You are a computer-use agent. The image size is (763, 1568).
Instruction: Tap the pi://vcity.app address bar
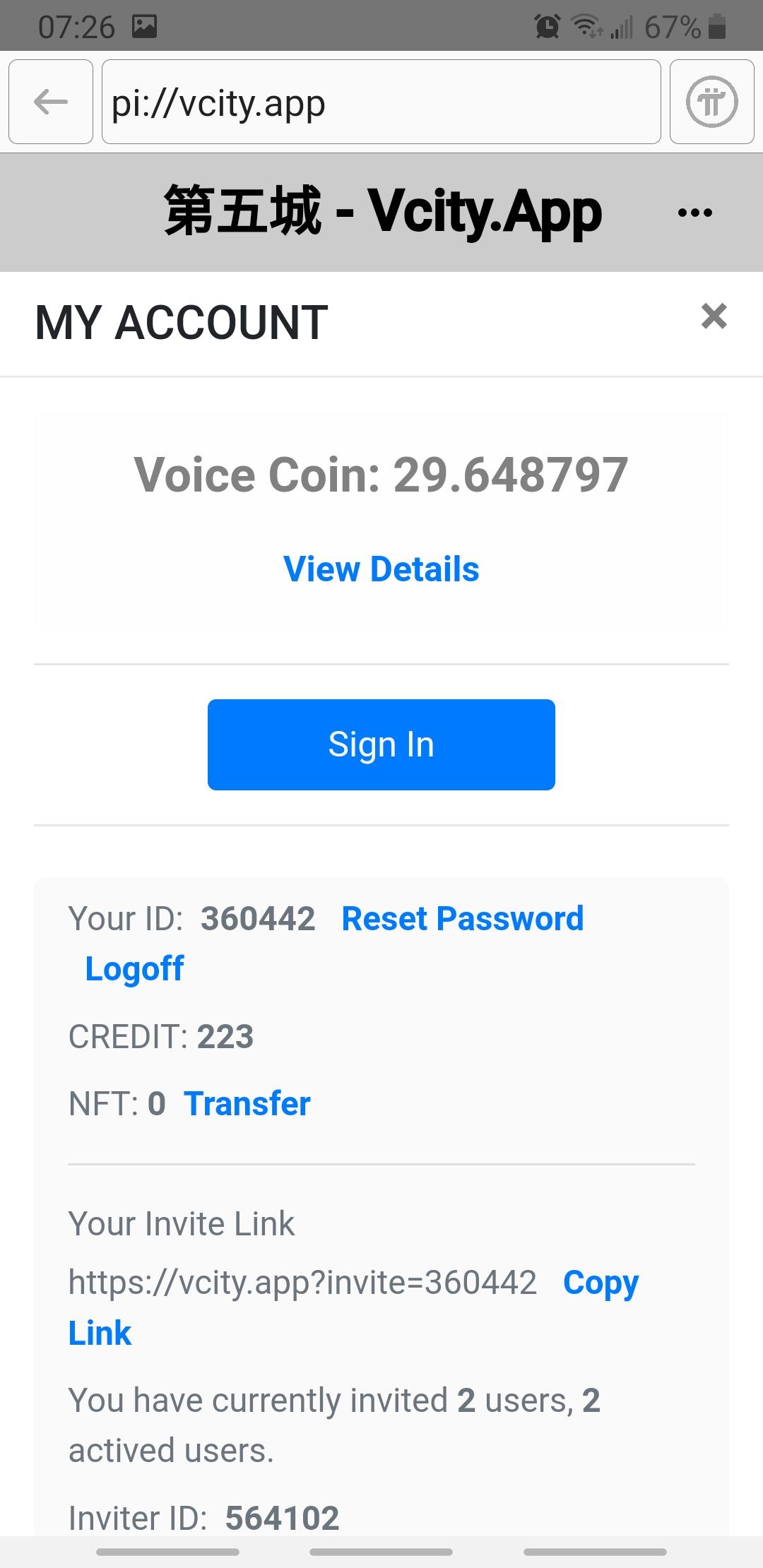pyautogui.click(x=381, y=102)
